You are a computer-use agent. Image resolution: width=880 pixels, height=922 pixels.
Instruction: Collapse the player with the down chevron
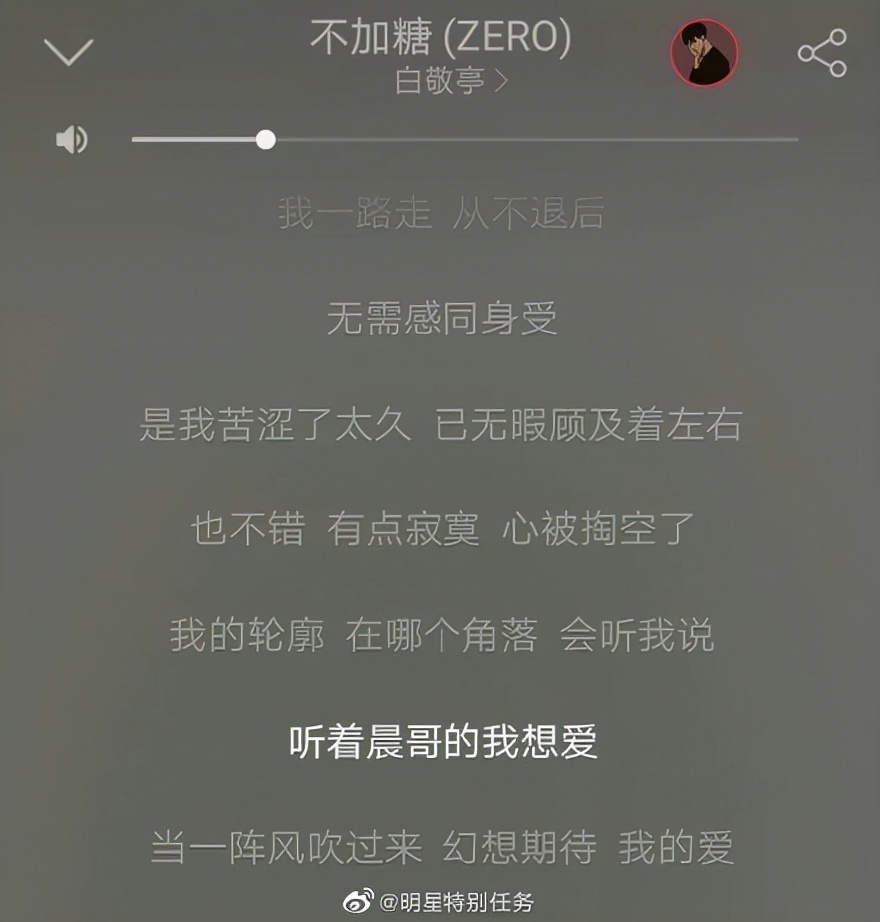coord(69,52)
